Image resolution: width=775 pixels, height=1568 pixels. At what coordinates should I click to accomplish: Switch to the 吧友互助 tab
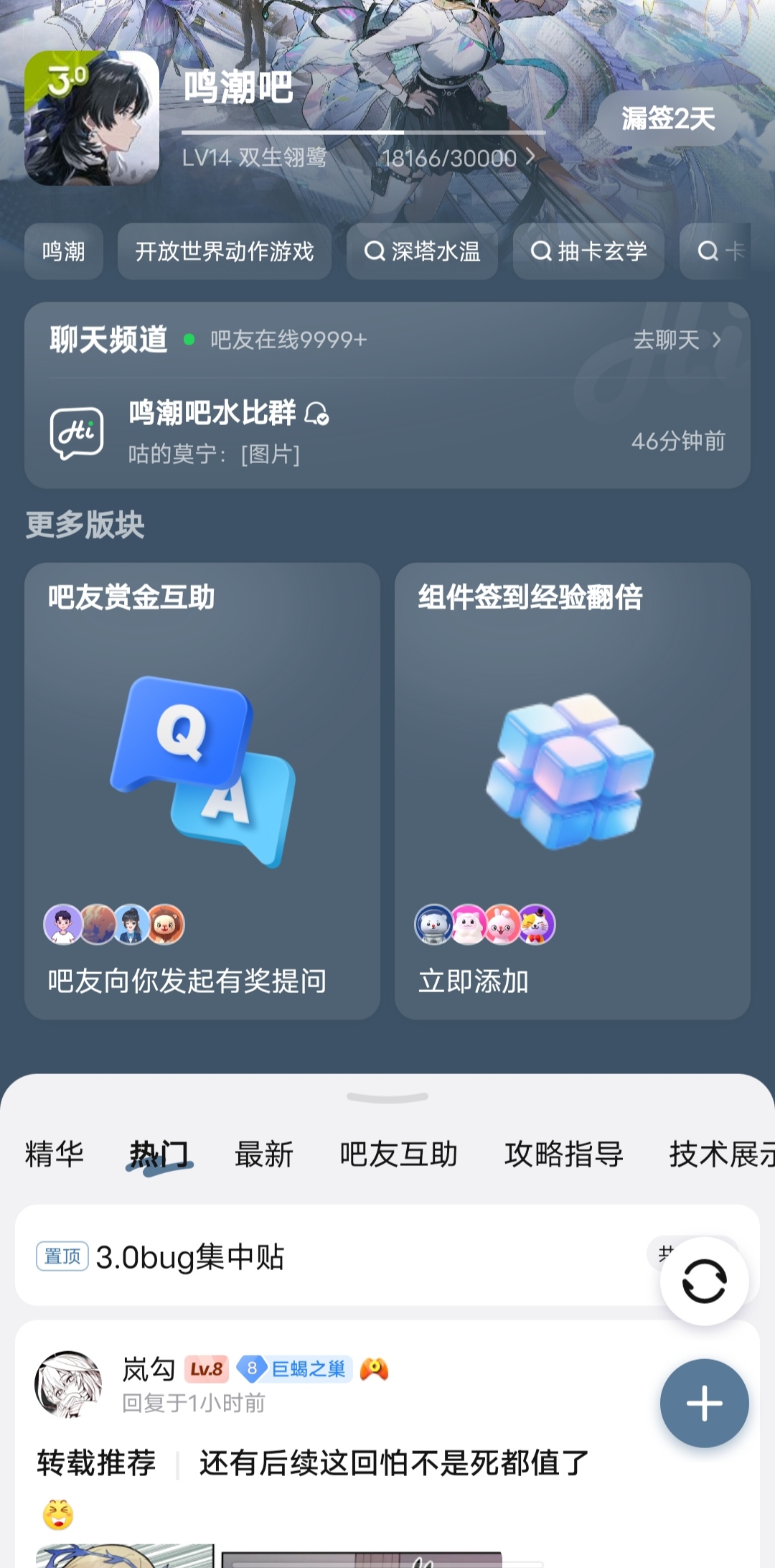(x=399, y=1154)
